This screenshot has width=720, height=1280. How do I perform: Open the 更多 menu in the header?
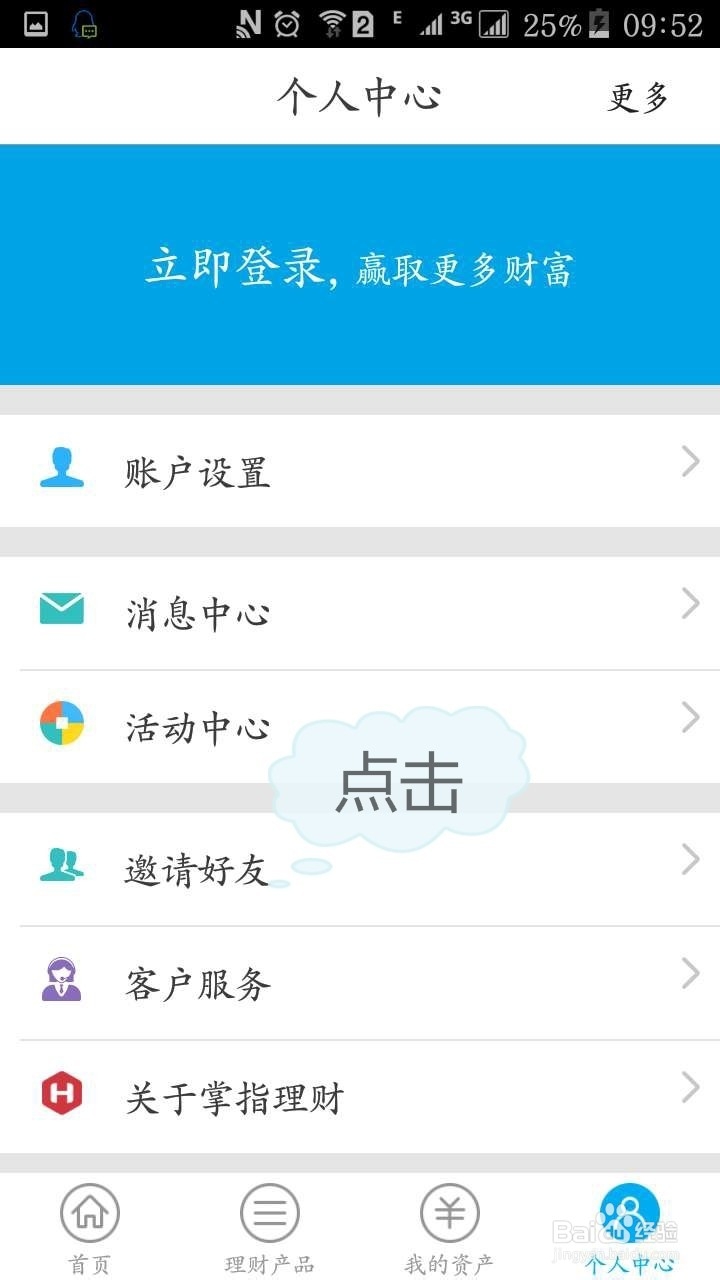[637, 97]
